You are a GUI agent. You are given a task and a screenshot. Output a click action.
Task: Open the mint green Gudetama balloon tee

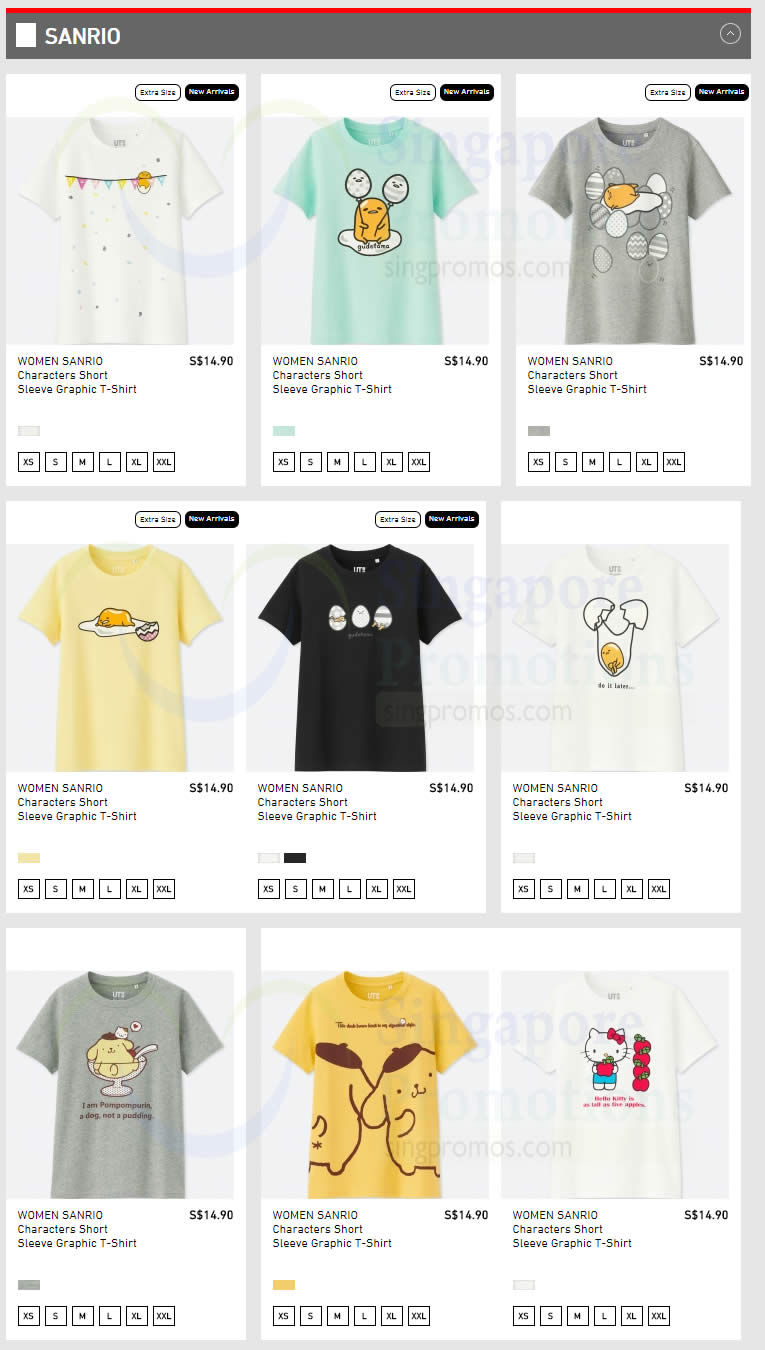click(x=375, y=231)
